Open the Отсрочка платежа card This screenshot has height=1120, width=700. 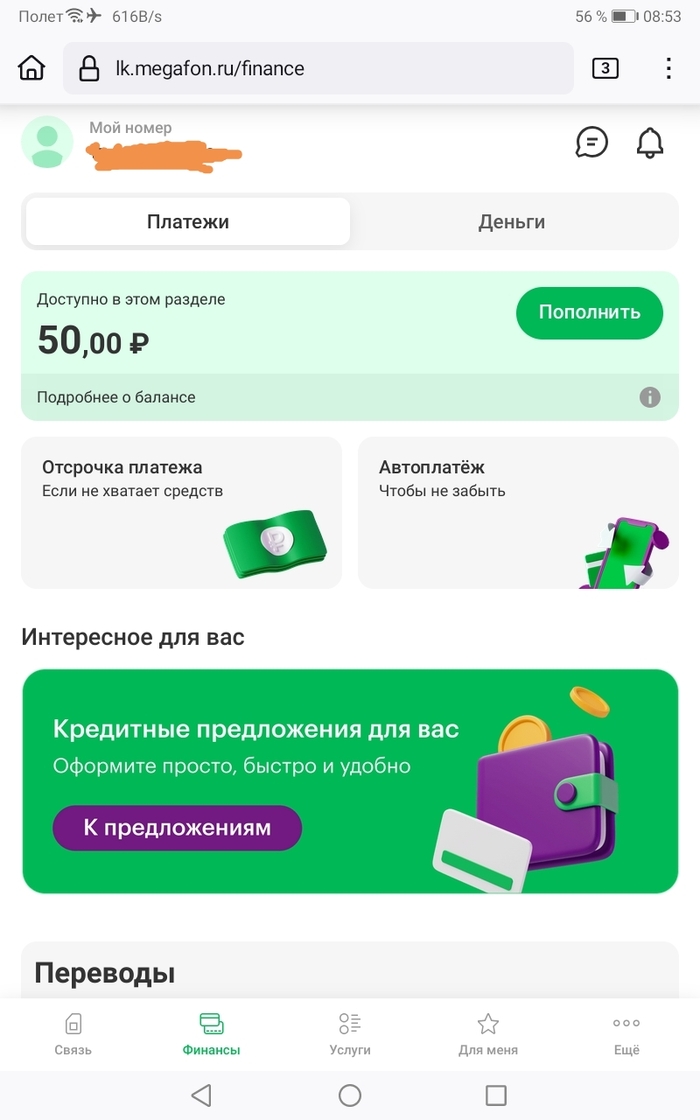coord(181,512)
